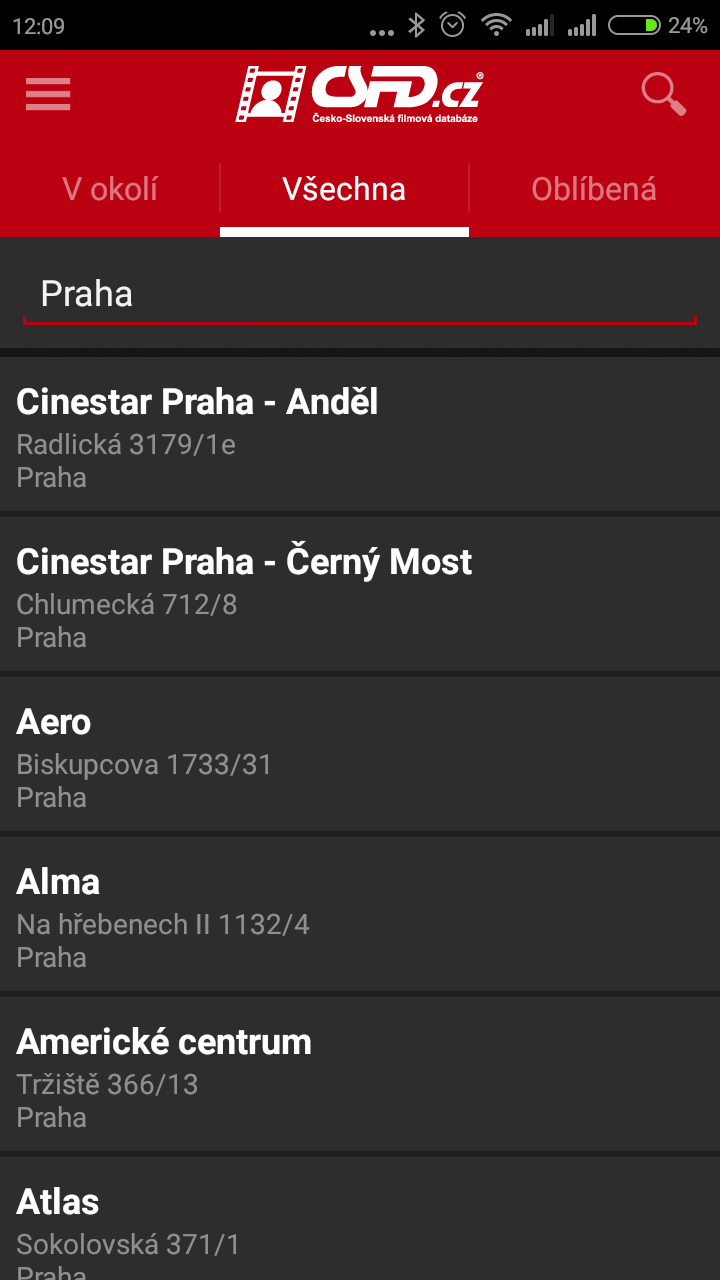This screenshot has height=1280, width=720.
Task: Open Cinestar Praha - Černý Most cinema
Action: click(x=360, y=595)
